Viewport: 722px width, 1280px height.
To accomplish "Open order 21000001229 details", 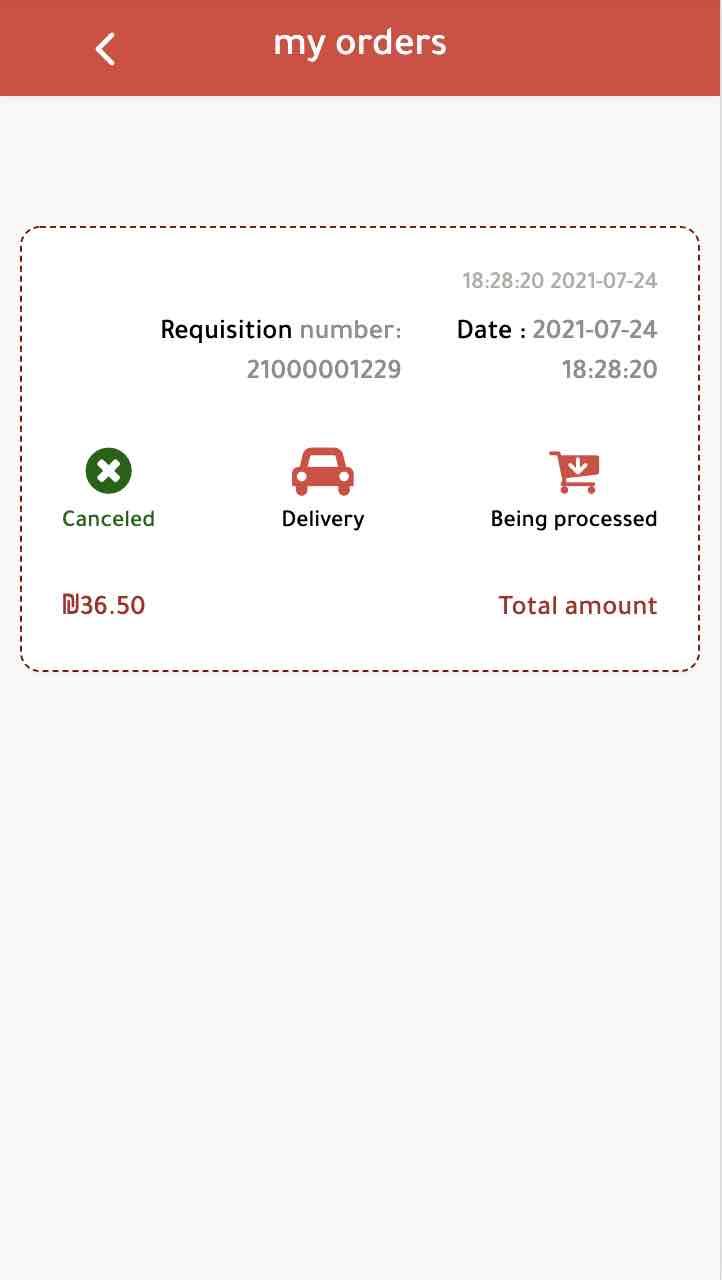I will tap(360, 448).
